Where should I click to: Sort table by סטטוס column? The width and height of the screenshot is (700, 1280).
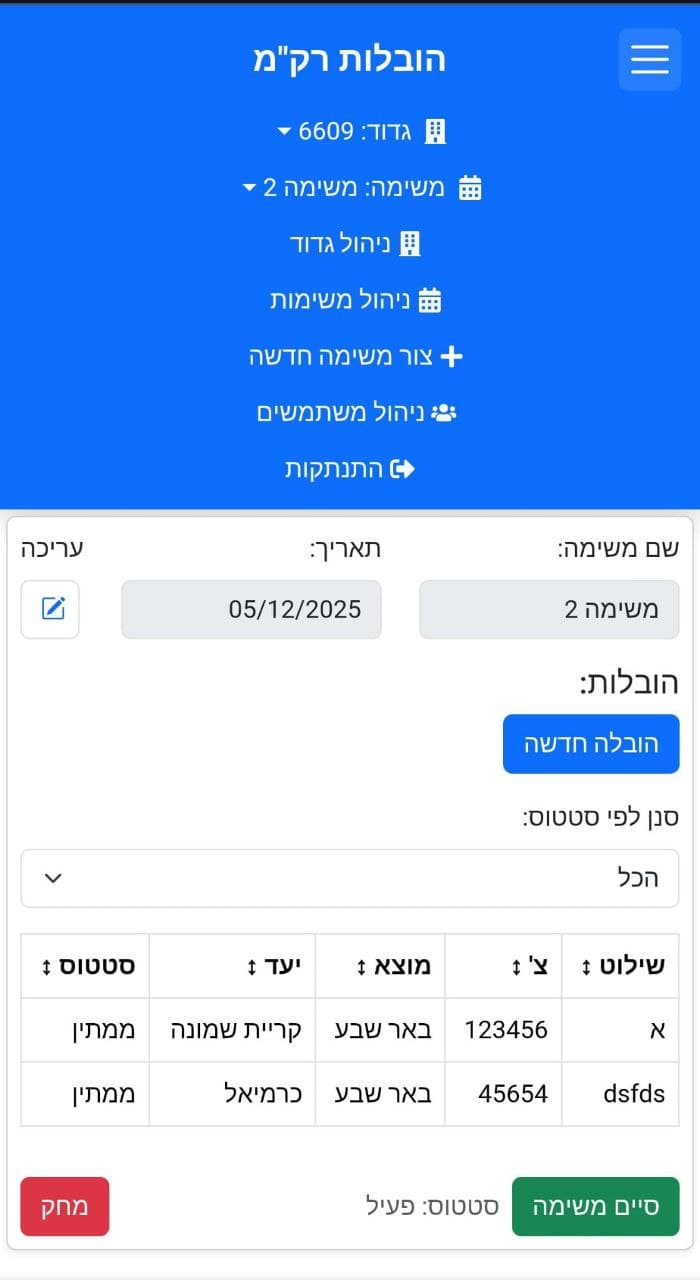[x=85, y=966]
